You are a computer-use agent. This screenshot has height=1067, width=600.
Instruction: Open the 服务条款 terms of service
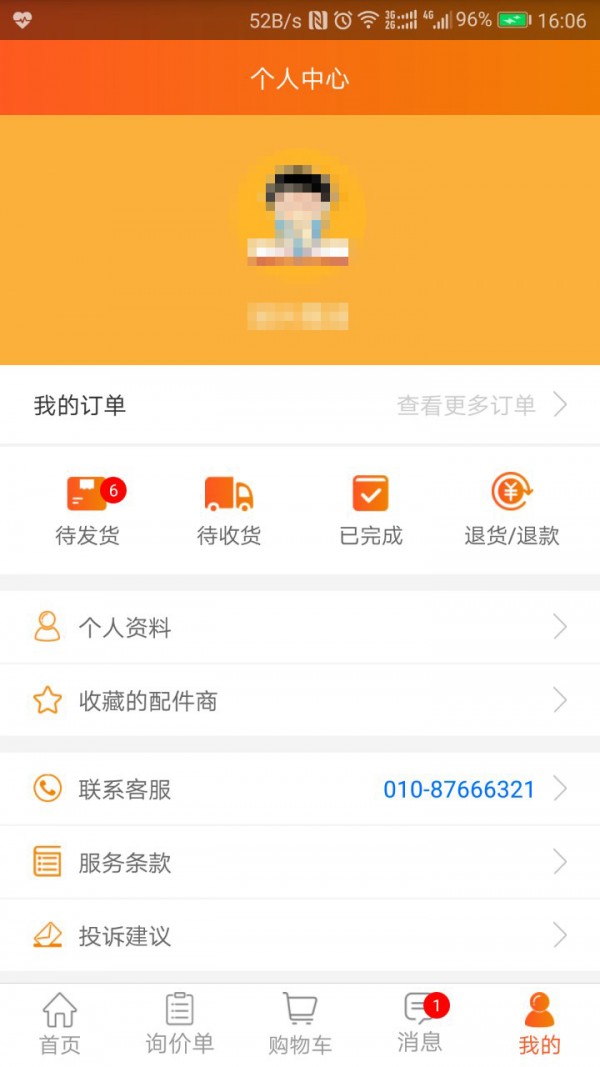click(300, 862)
